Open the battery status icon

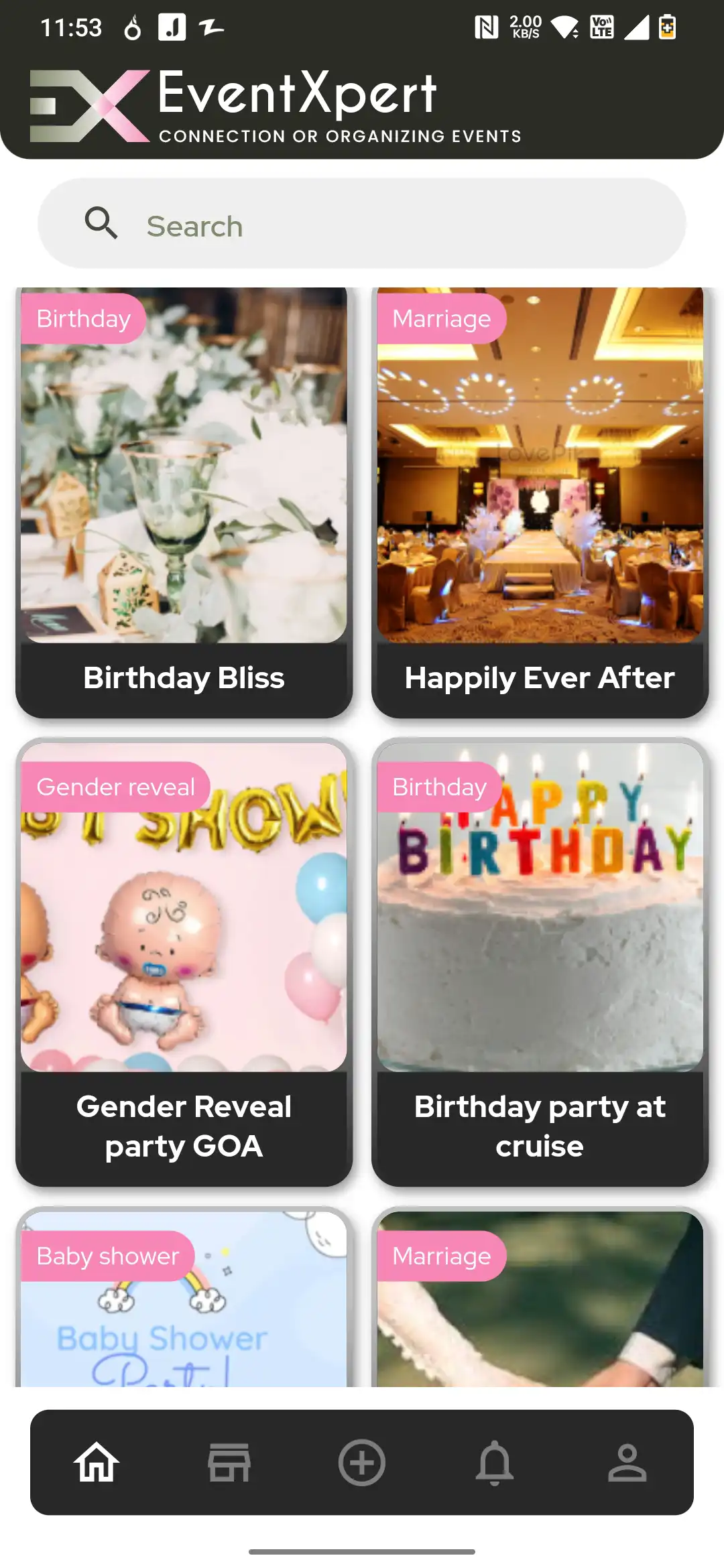667,27
